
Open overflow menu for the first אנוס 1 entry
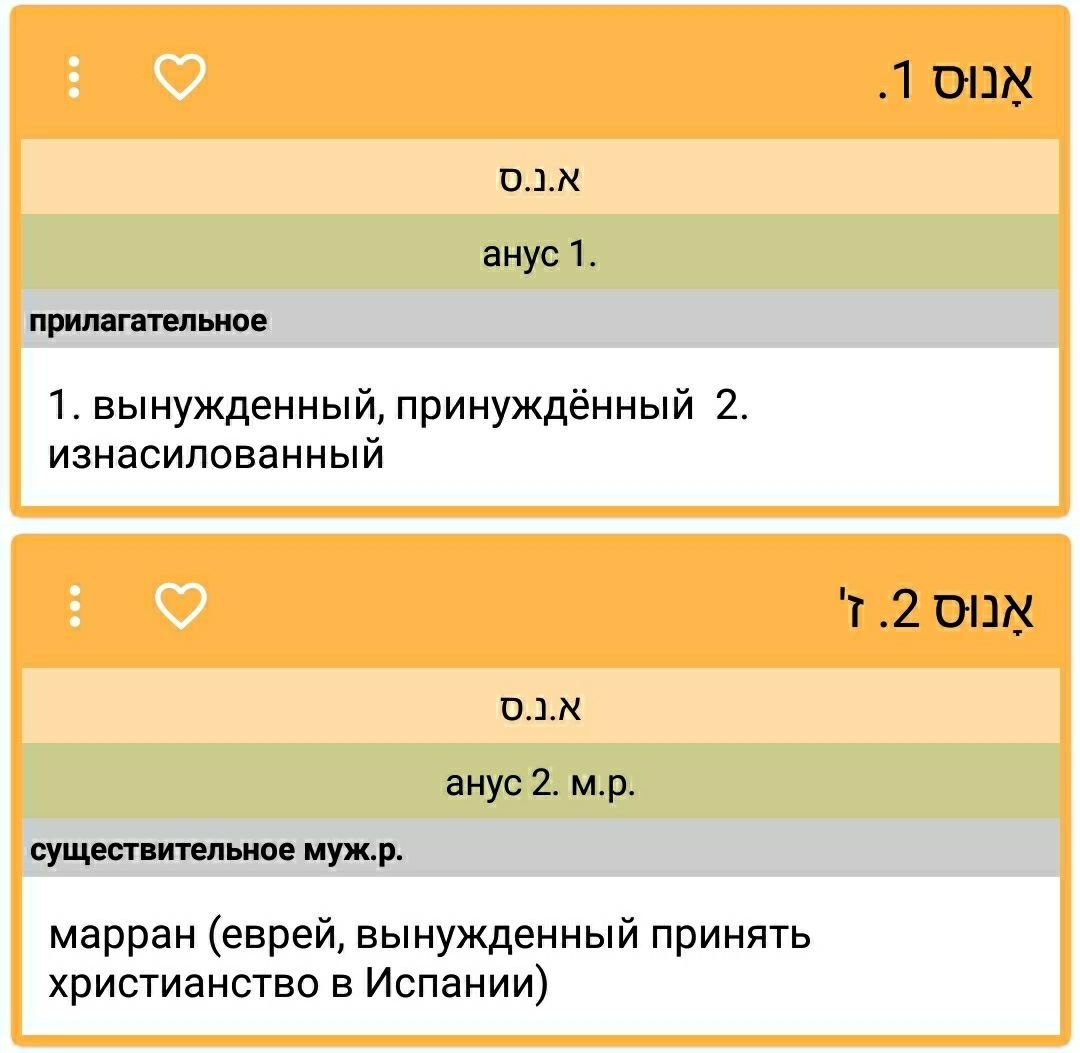point(73,78)
